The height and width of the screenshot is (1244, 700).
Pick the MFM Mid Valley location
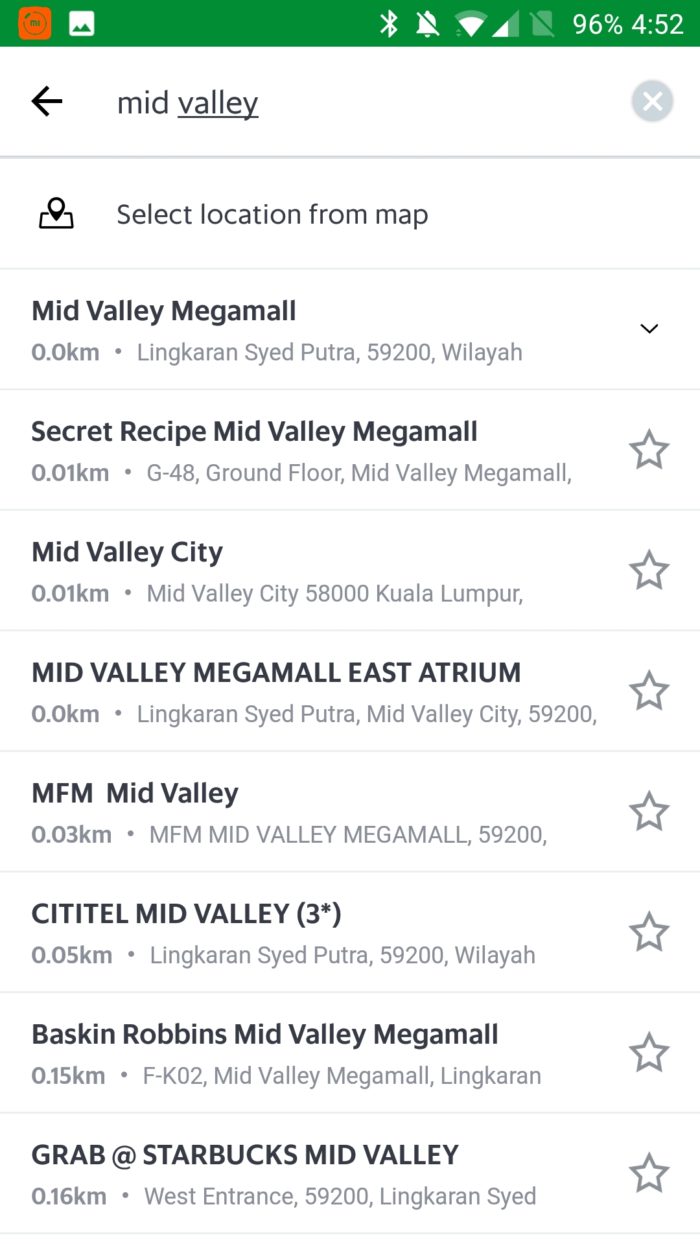(300, 812)
